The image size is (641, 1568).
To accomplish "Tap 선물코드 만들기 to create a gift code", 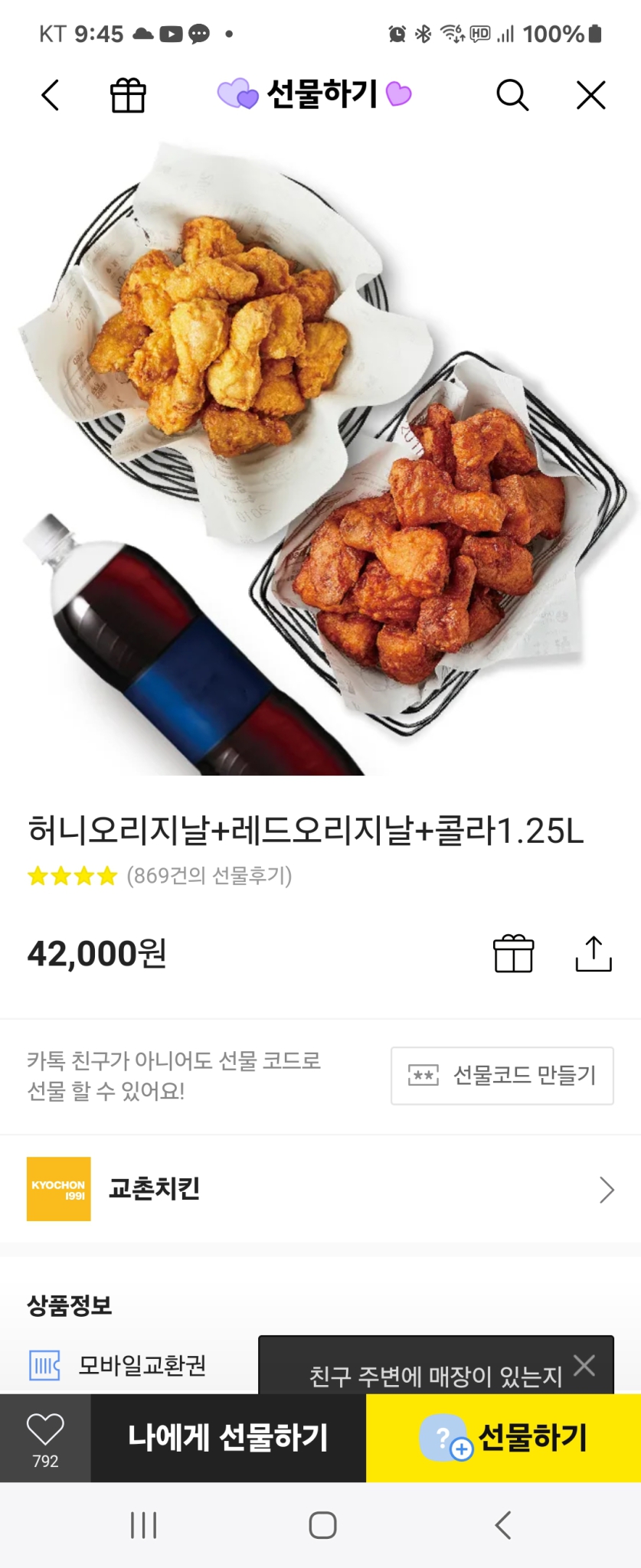I will (502, 1075).
